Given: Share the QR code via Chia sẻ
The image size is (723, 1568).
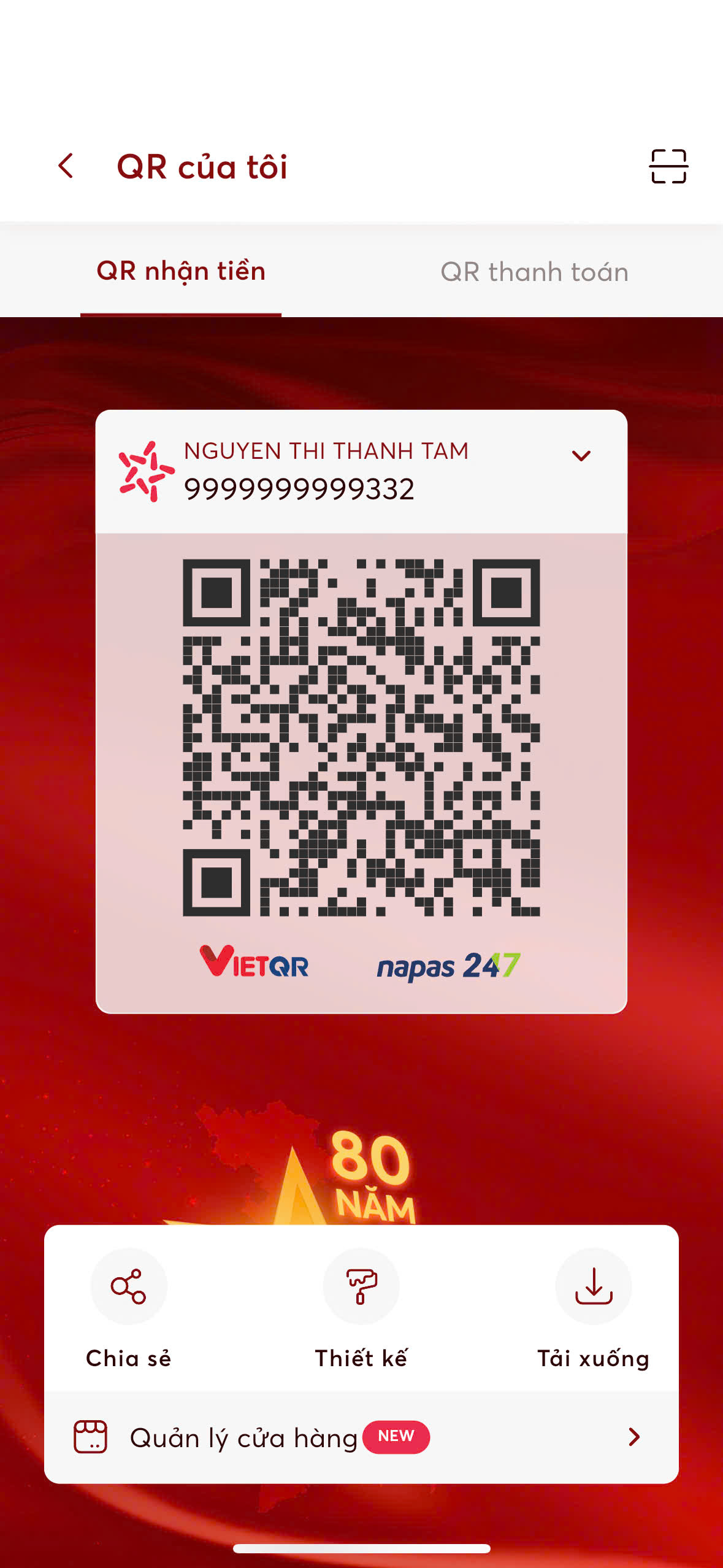Looking at the screenshot, I should (128, 1286).
